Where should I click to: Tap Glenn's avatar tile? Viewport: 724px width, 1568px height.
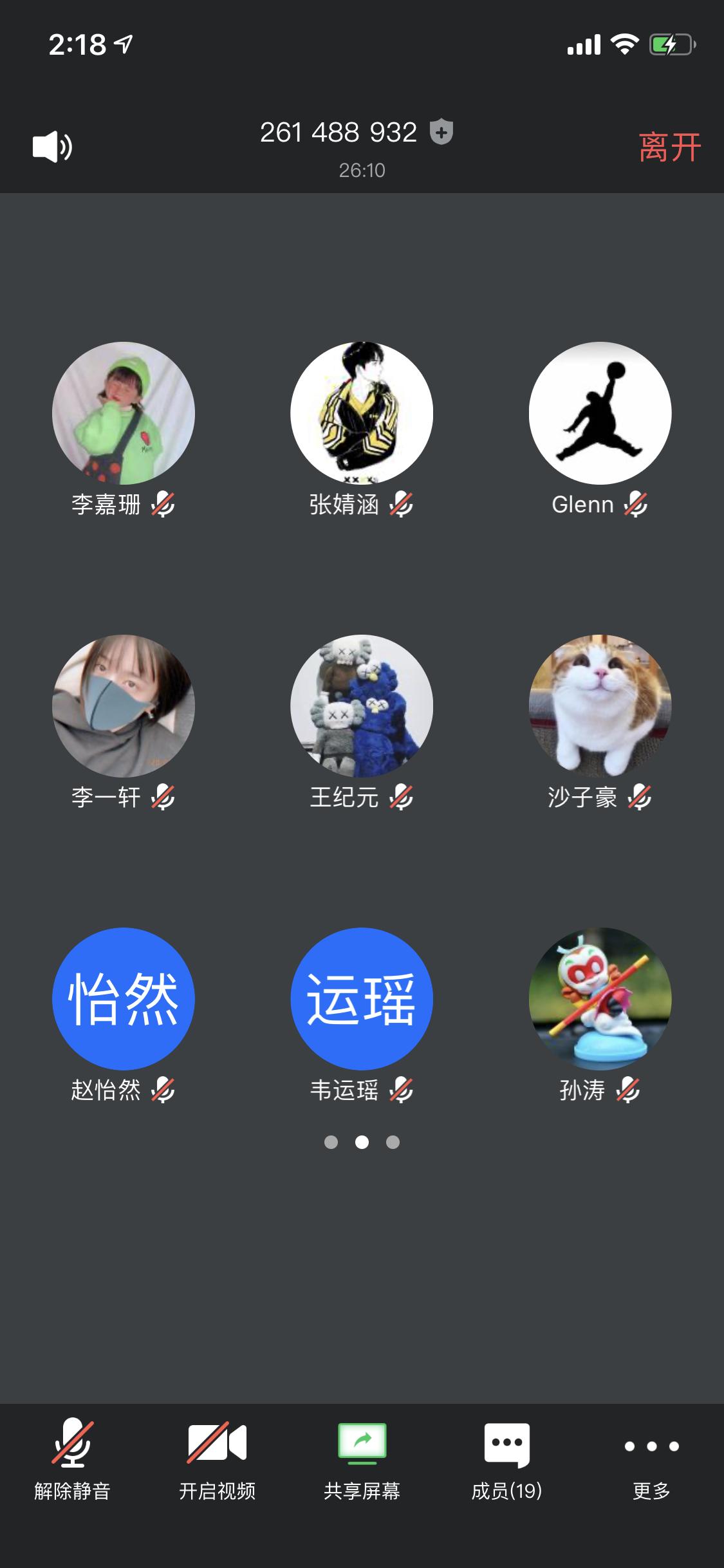click(600, 413)
